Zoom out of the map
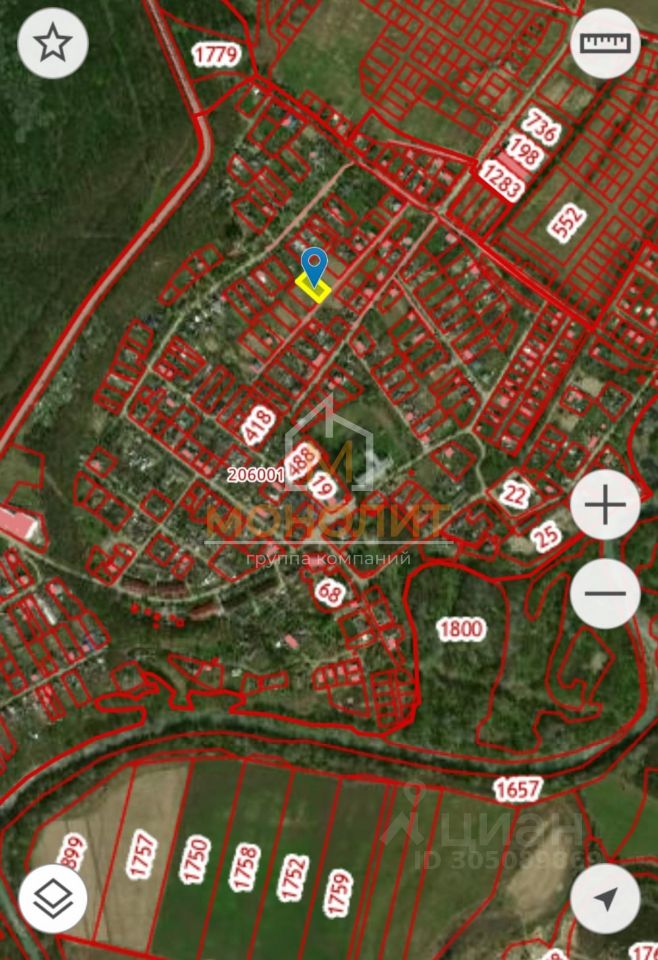This screenshot has height=960, width=658. [x=605, y=593]
